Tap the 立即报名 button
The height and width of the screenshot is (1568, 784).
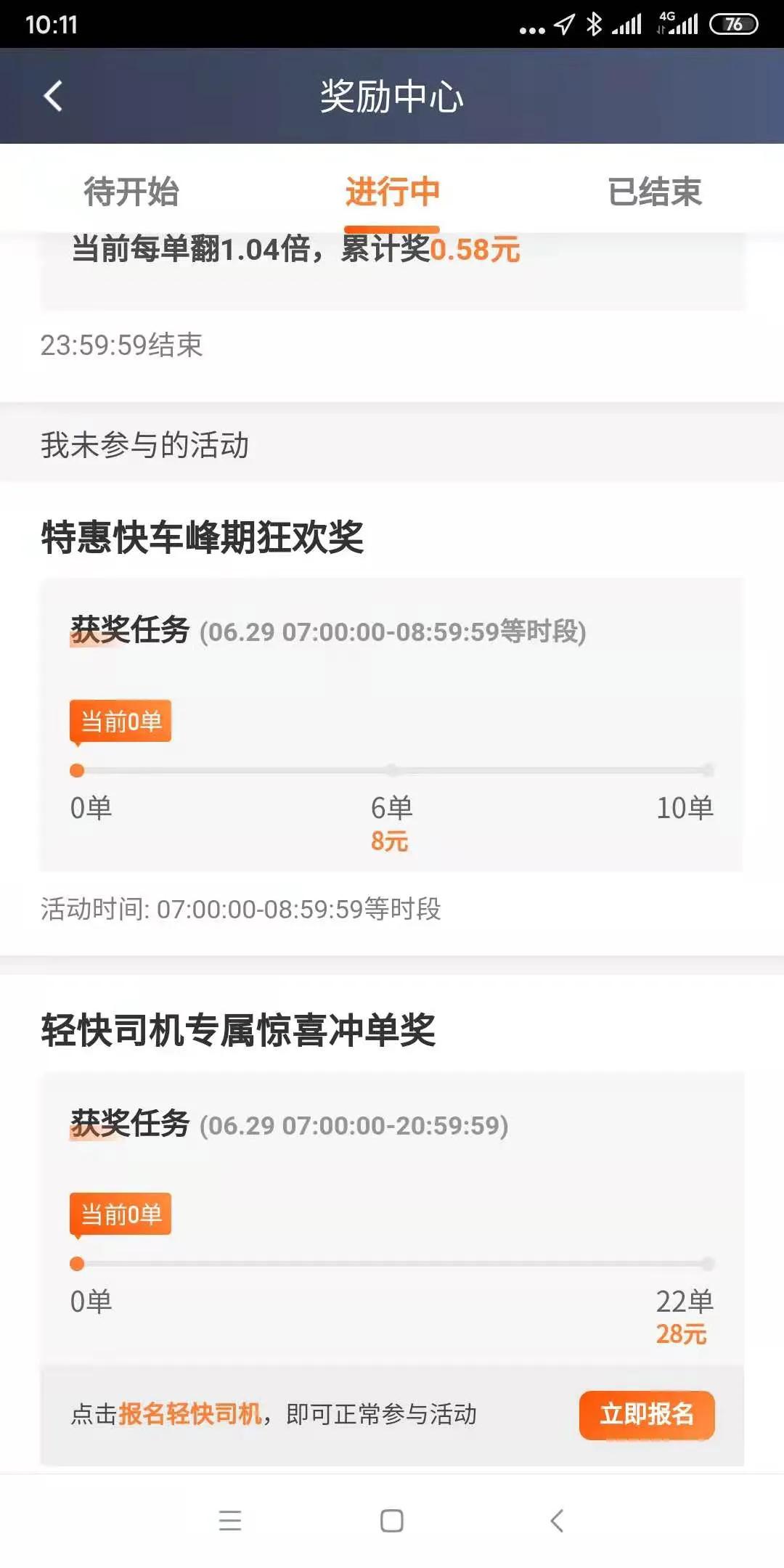(x=646, y=1414)
